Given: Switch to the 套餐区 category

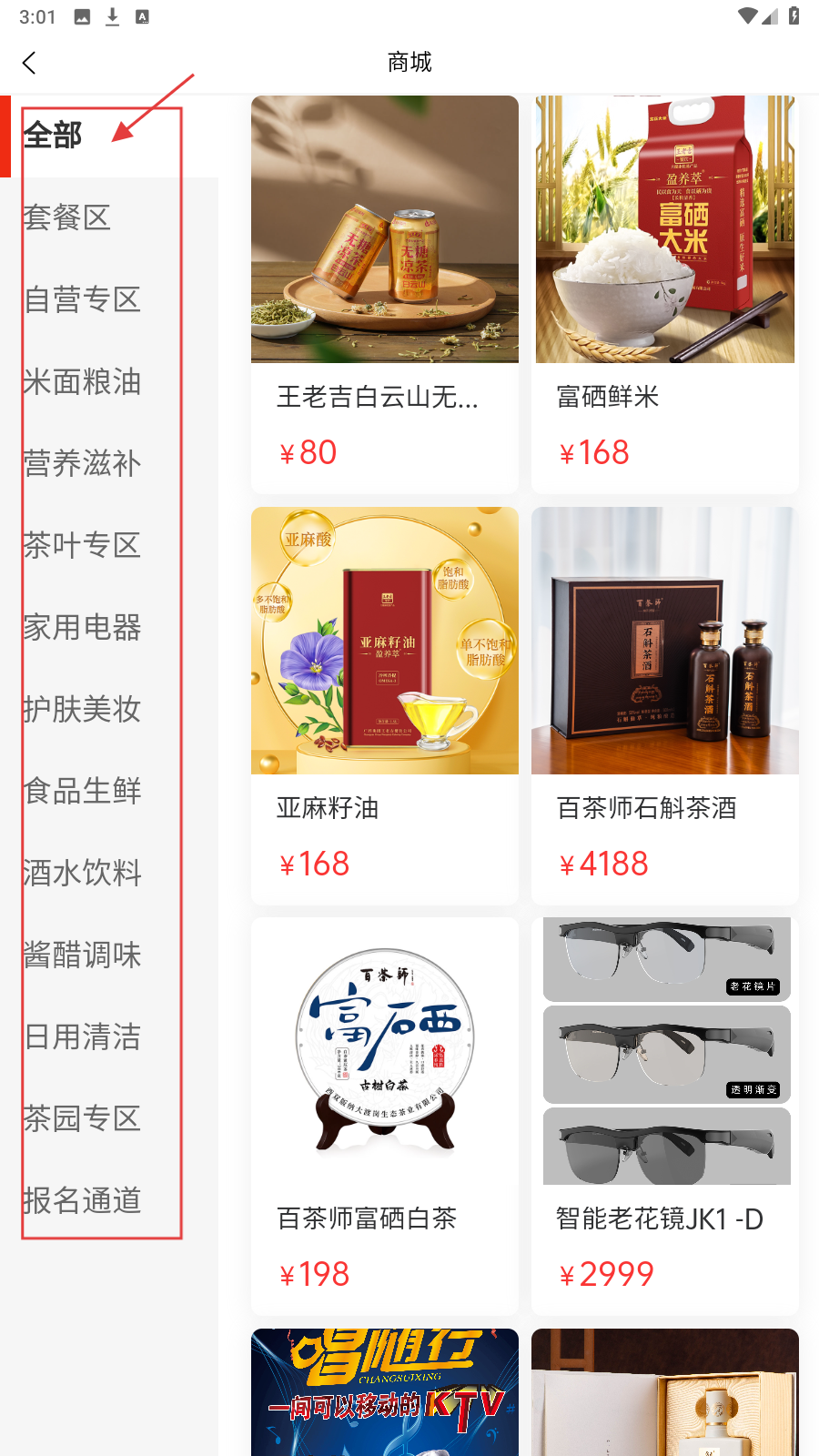Looking at the screenshot, I should [x=67, y=217].
